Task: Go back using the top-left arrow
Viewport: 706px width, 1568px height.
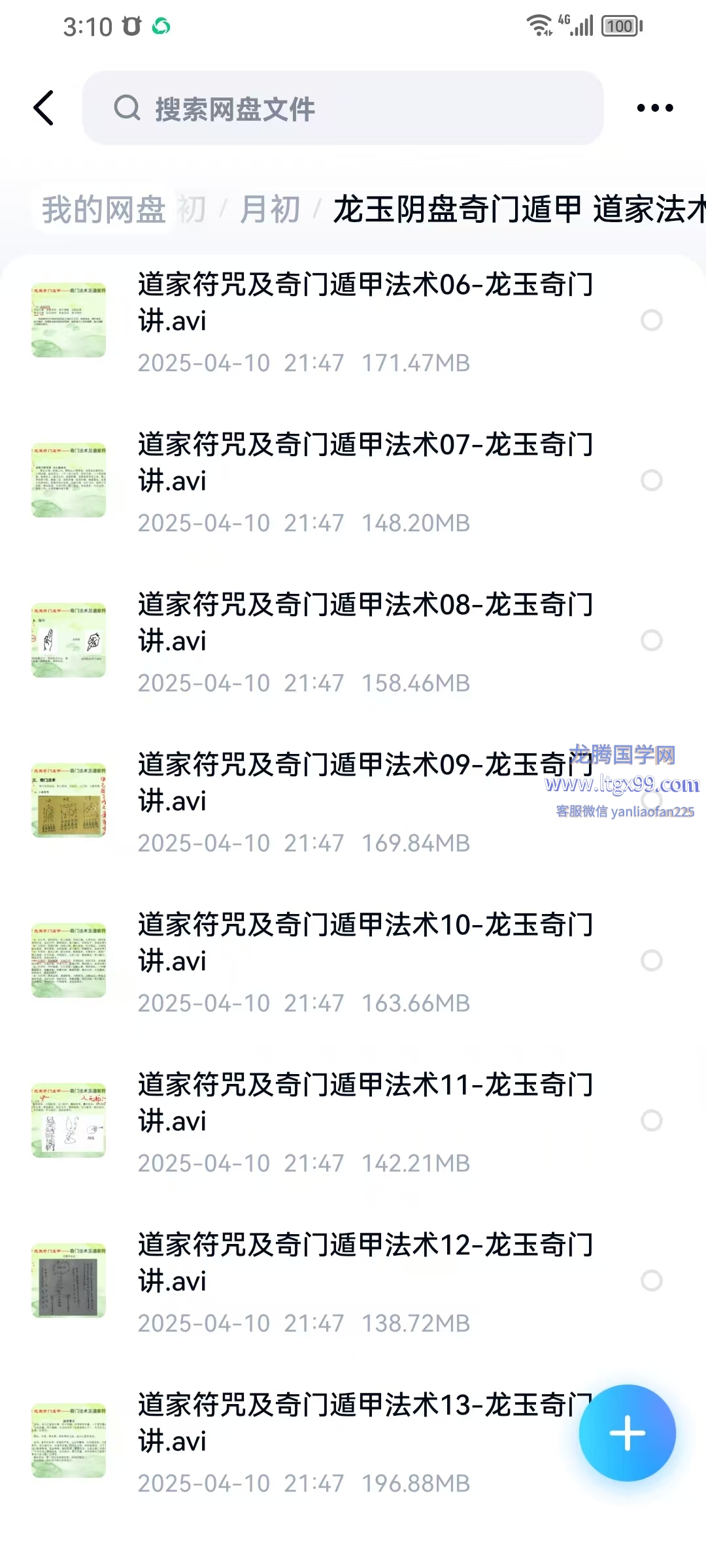Action: click(x=43, y=108)
